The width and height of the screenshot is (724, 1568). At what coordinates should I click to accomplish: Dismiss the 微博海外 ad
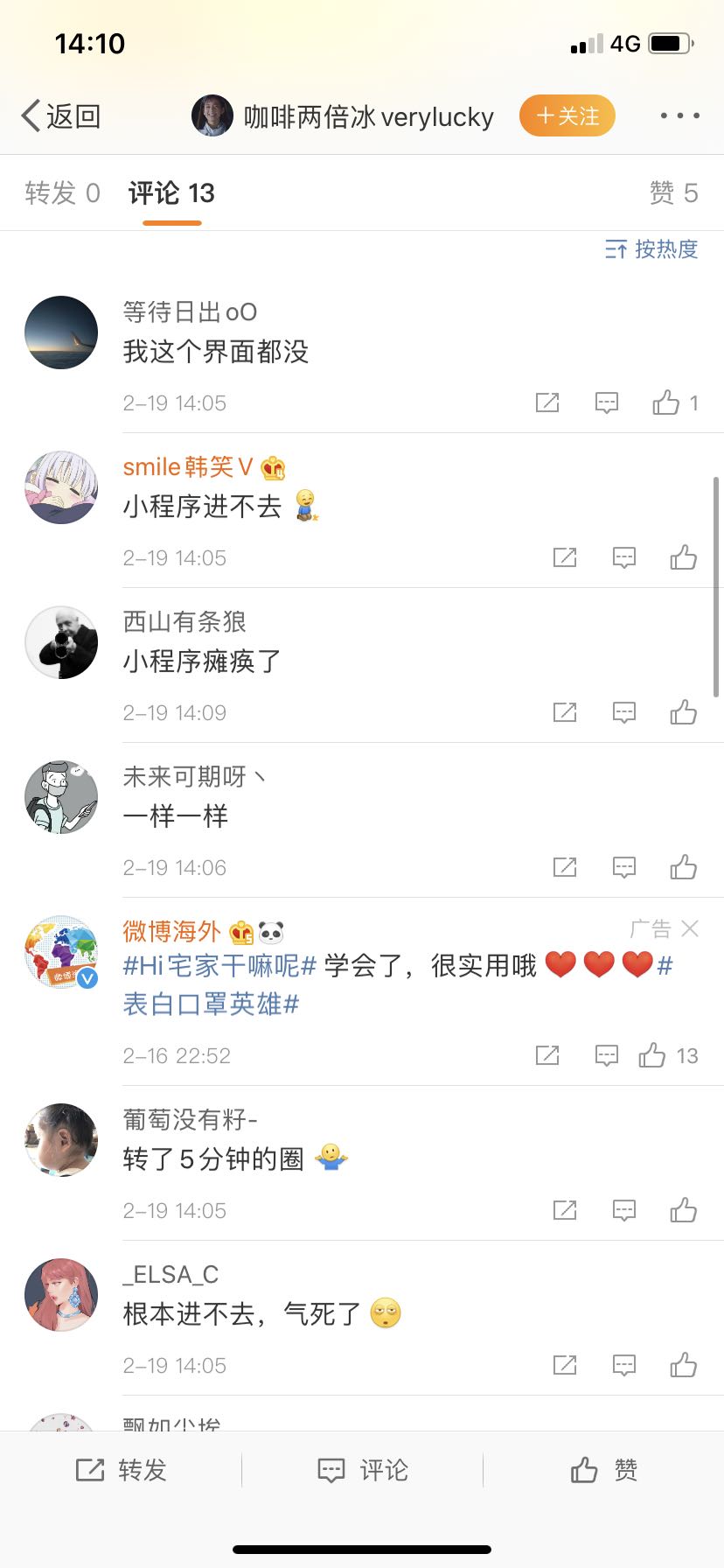[690, 928]
